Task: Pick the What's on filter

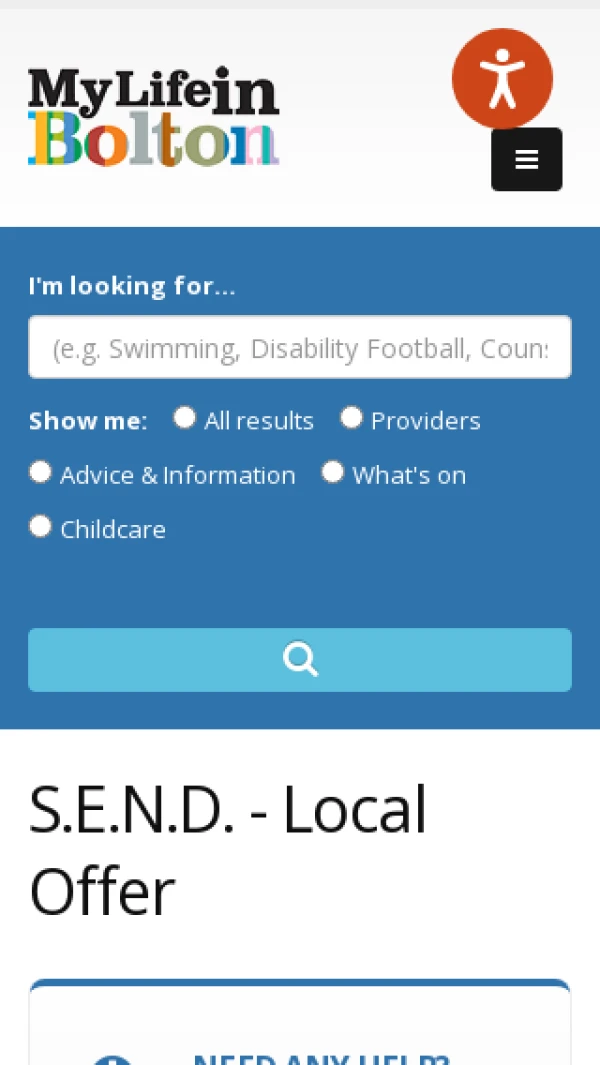Action: click(333, 472)
